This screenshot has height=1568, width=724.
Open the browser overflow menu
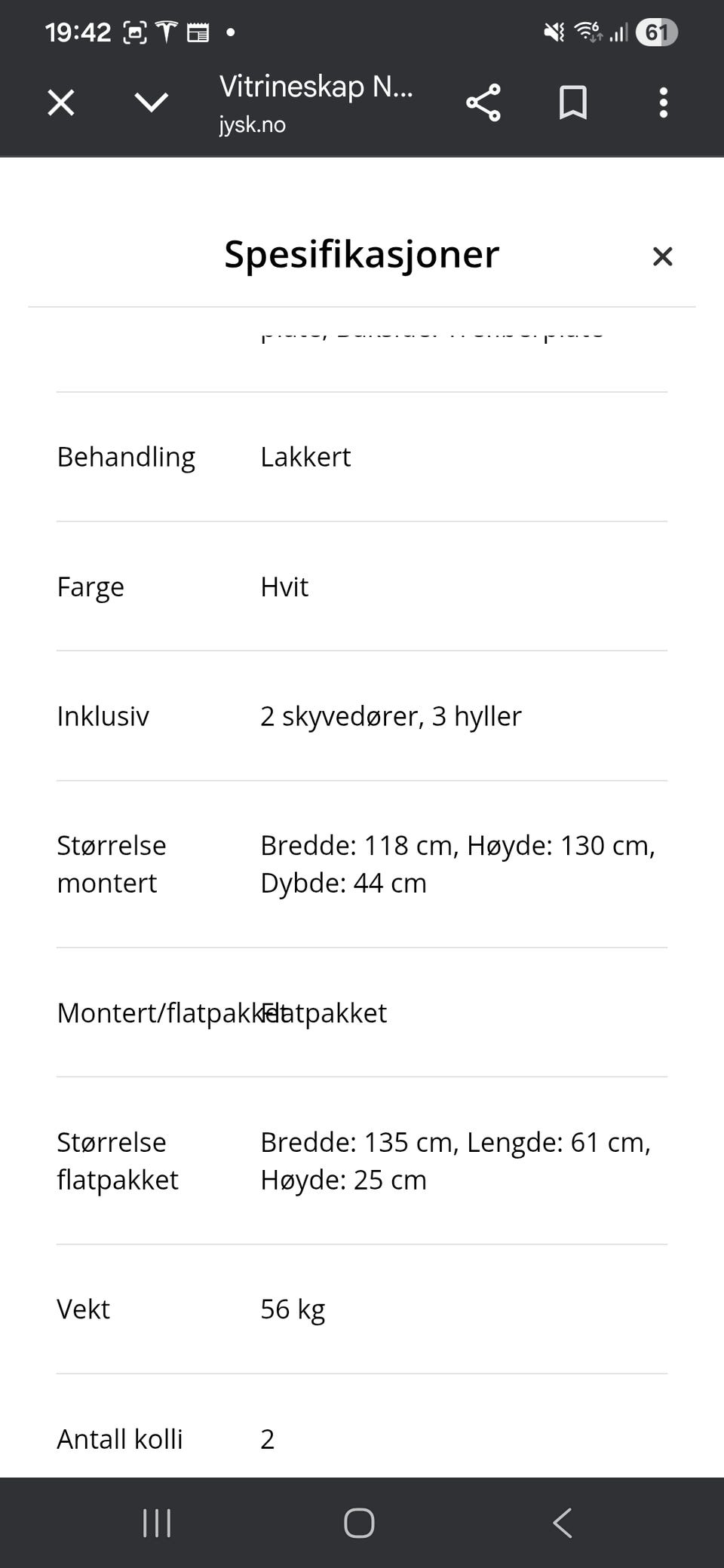coord(663,102)
